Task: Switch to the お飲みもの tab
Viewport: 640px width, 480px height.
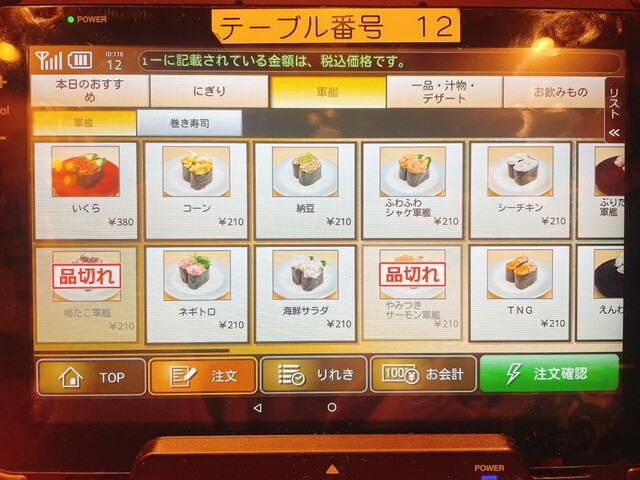Action: click(555, 91)
